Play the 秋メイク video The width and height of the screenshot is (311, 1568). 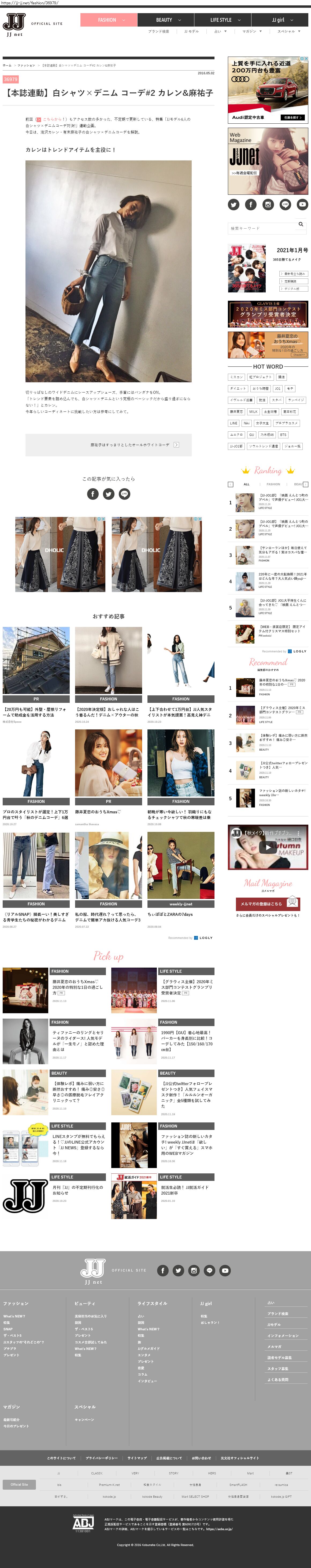268,846
